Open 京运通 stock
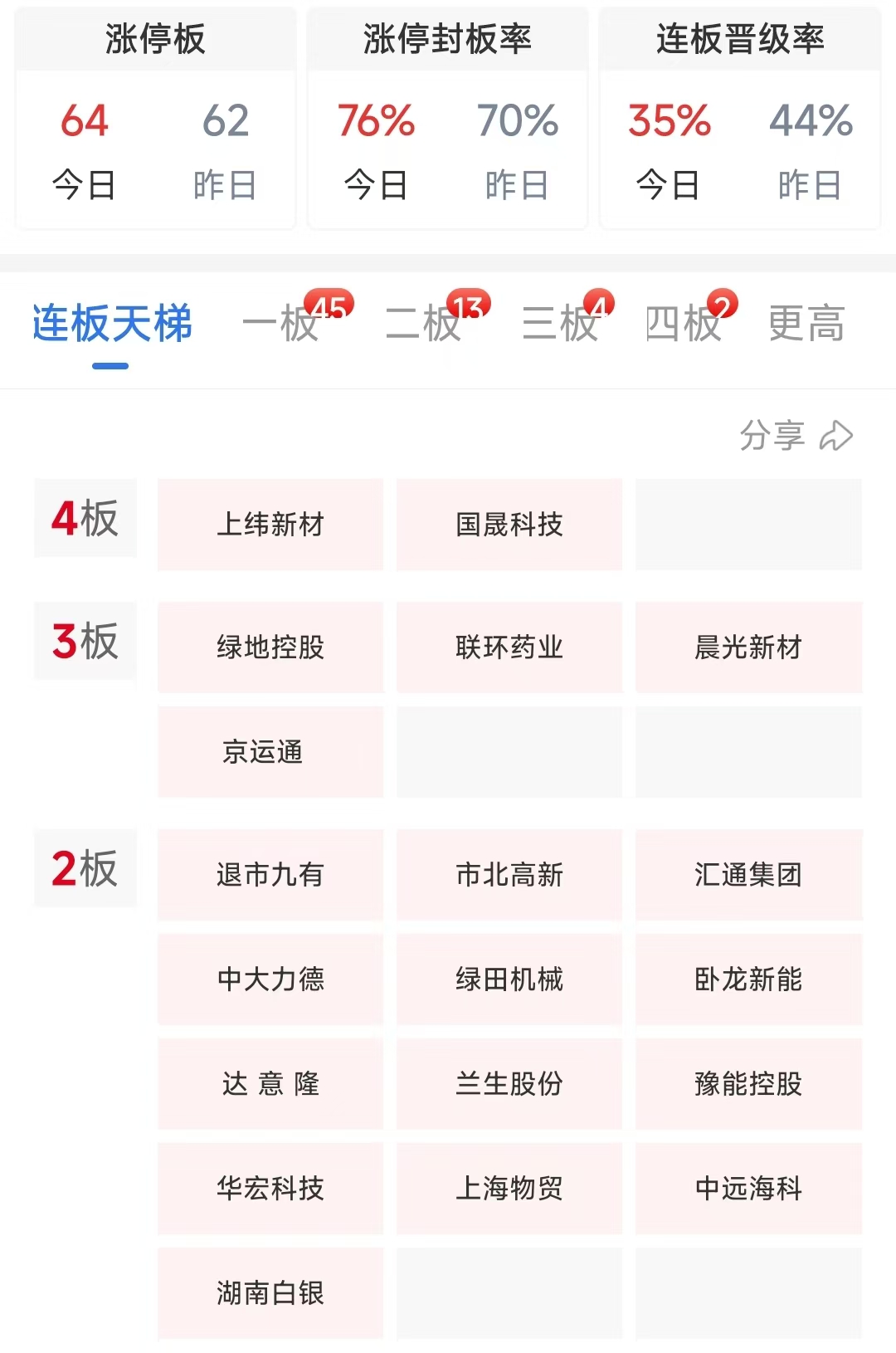 pyautogui.click(x=270, y=752)
